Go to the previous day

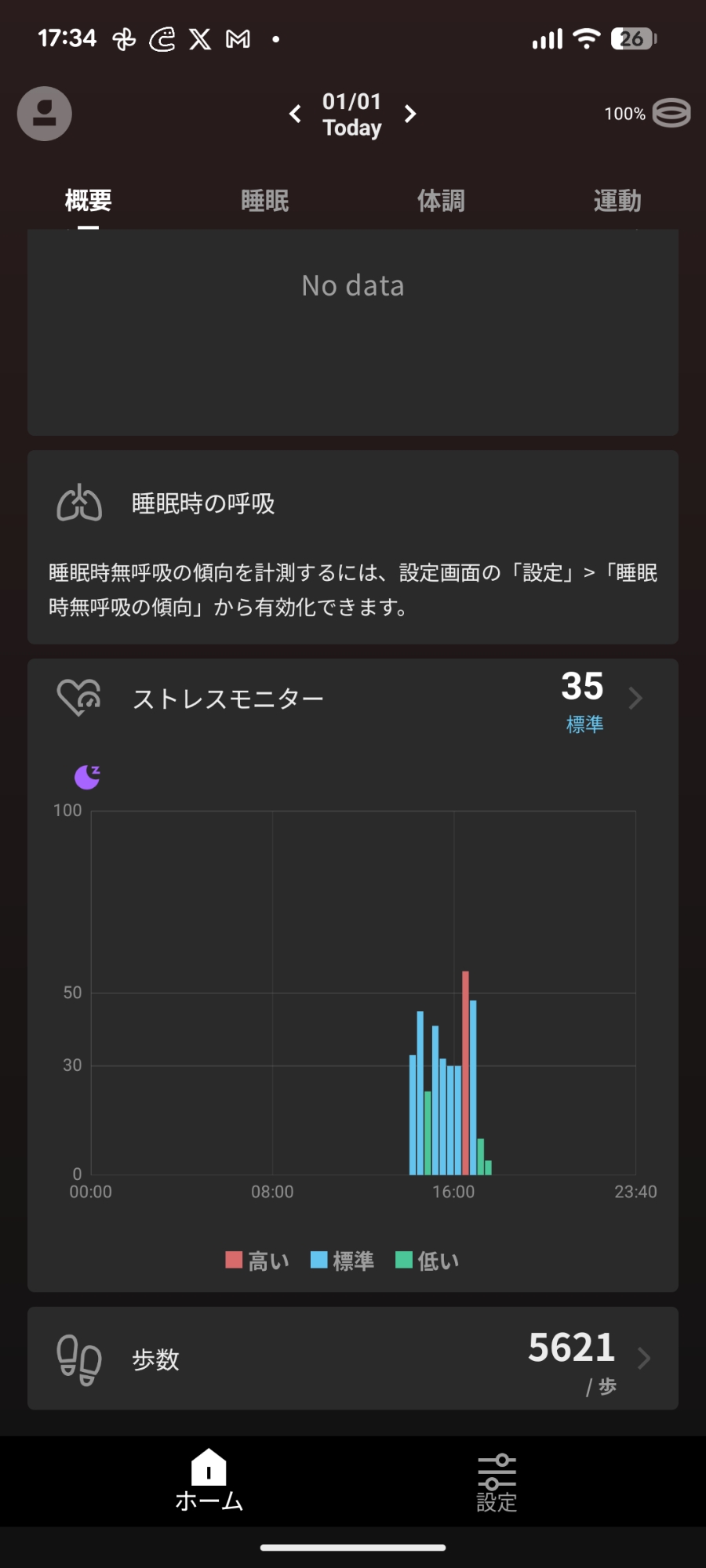(x=296, y=114)
